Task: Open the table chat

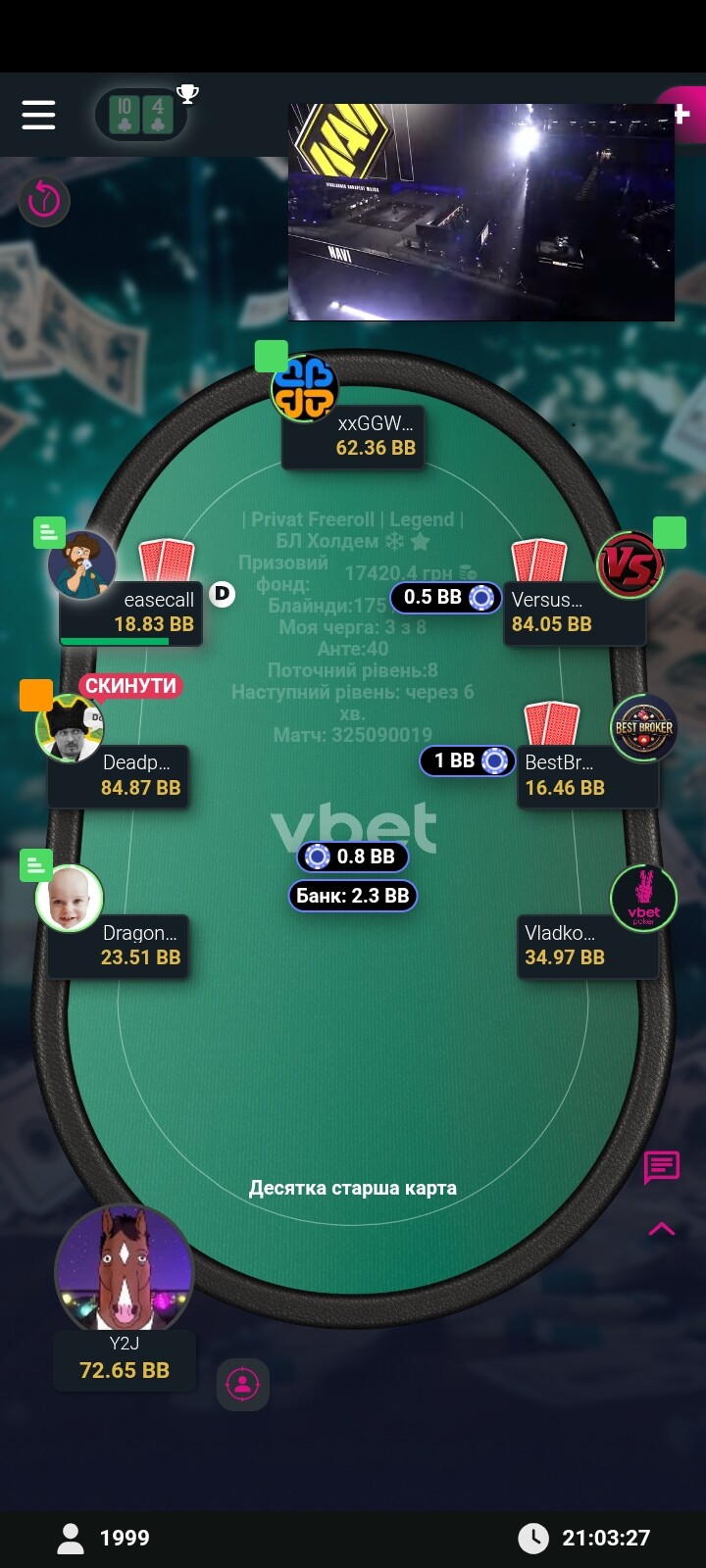Action: click(x=662, y=1166)
